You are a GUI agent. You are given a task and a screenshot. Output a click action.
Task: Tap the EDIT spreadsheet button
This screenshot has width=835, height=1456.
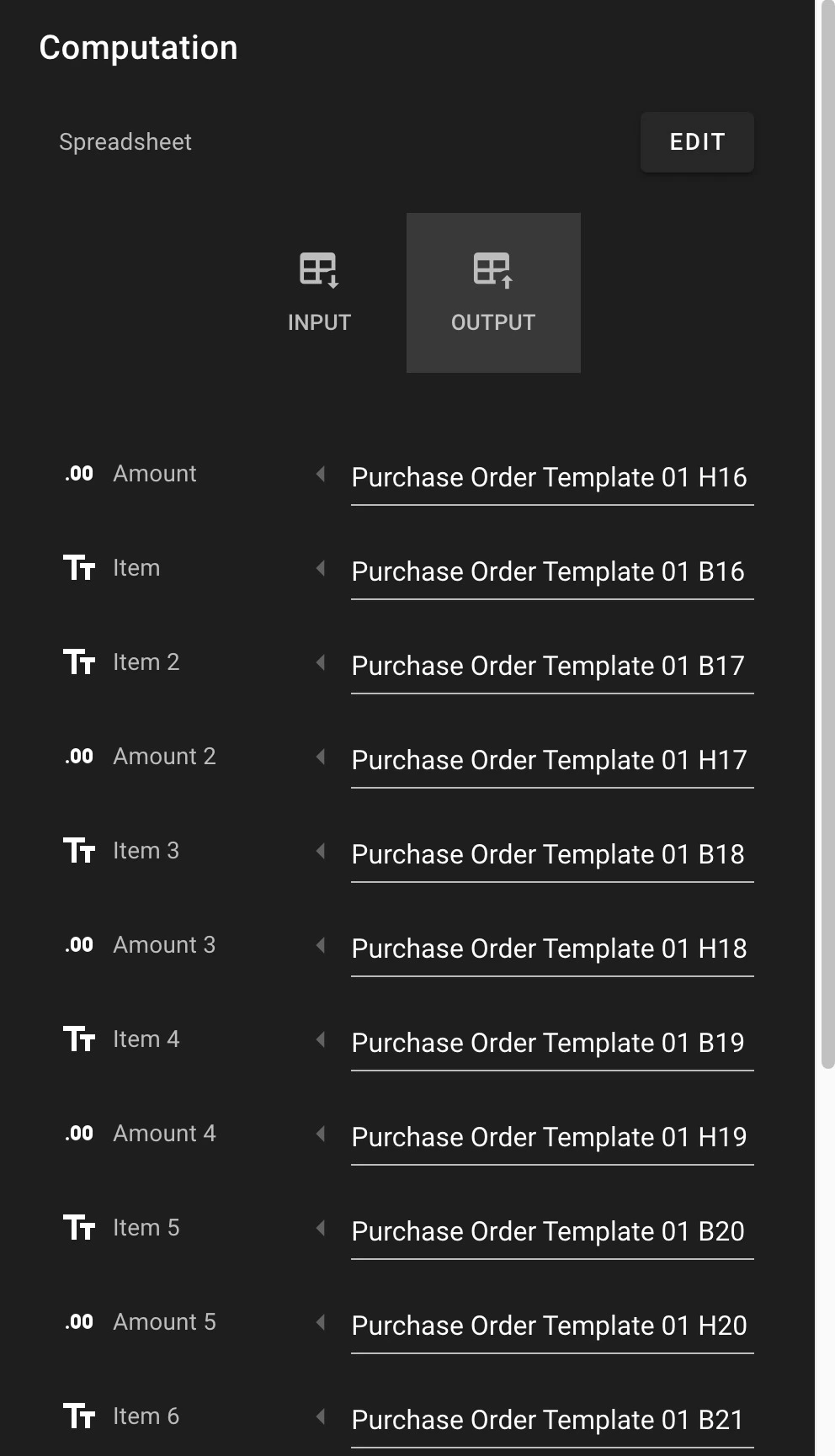coord(697,142)
